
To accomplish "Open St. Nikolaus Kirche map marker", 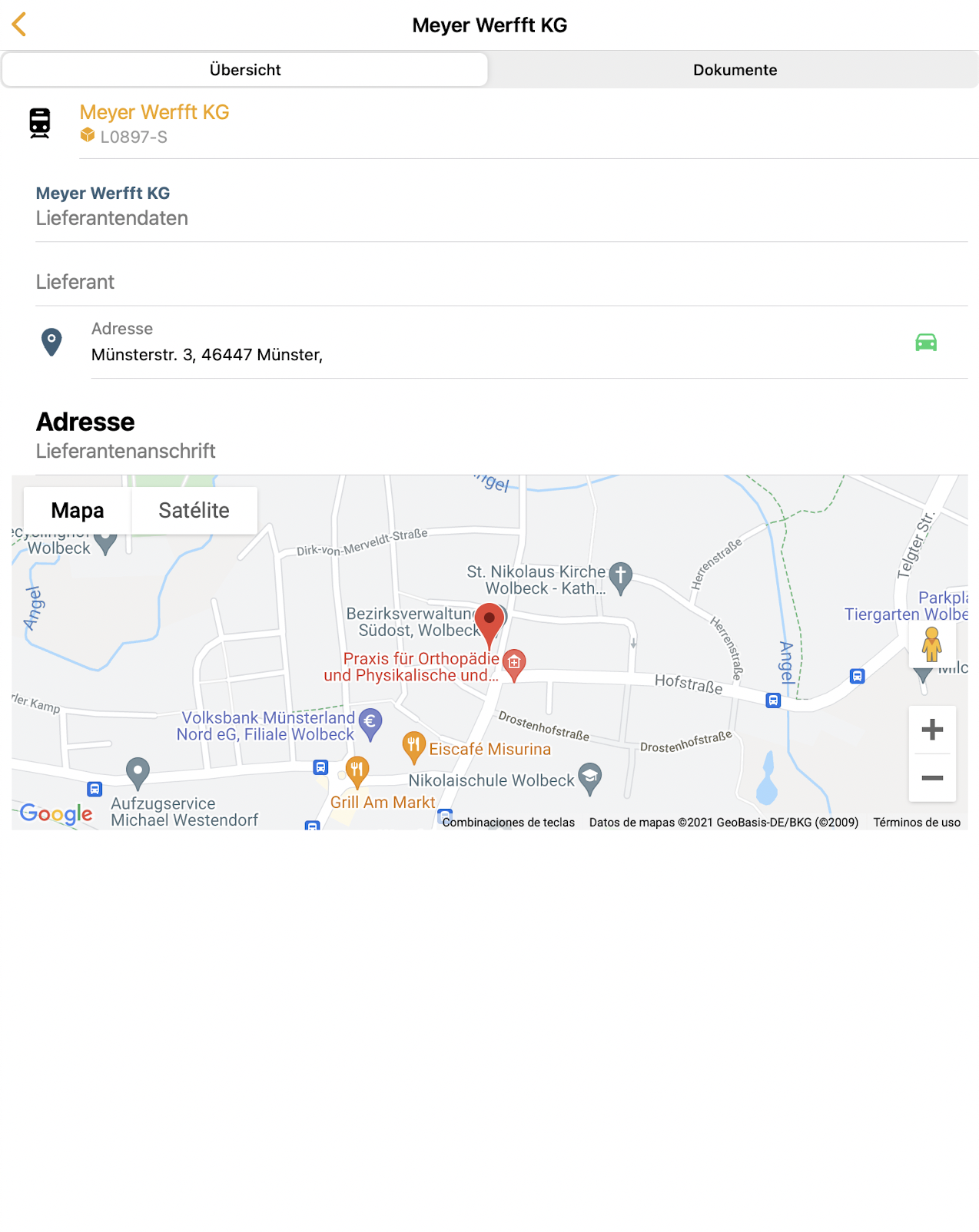I will (620, 576).
